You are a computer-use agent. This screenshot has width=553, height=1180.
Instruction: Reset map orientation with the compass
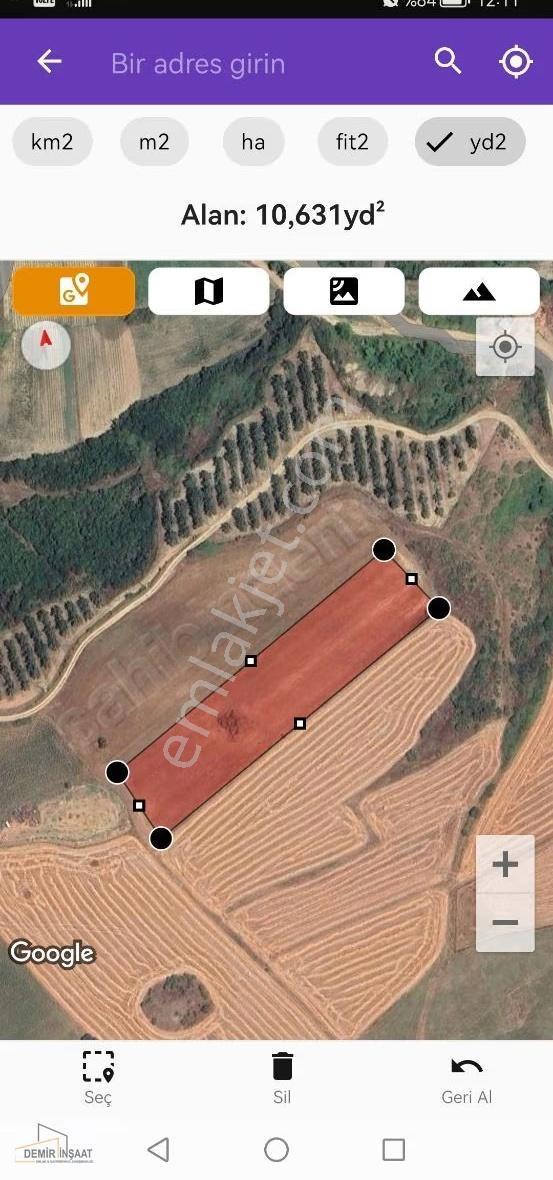[46, 345]
